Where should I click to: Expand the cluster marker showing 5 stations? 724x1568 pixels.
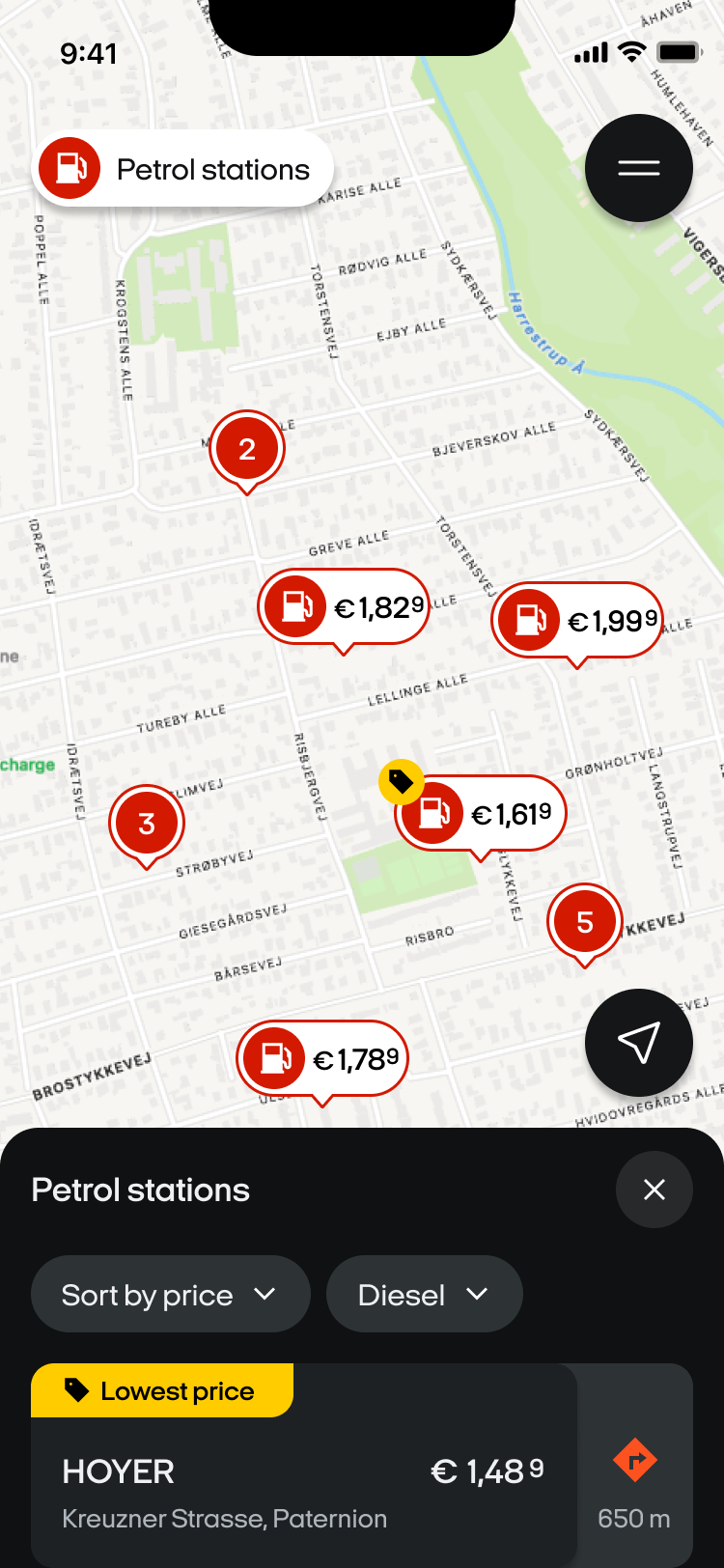pos(585,924)
